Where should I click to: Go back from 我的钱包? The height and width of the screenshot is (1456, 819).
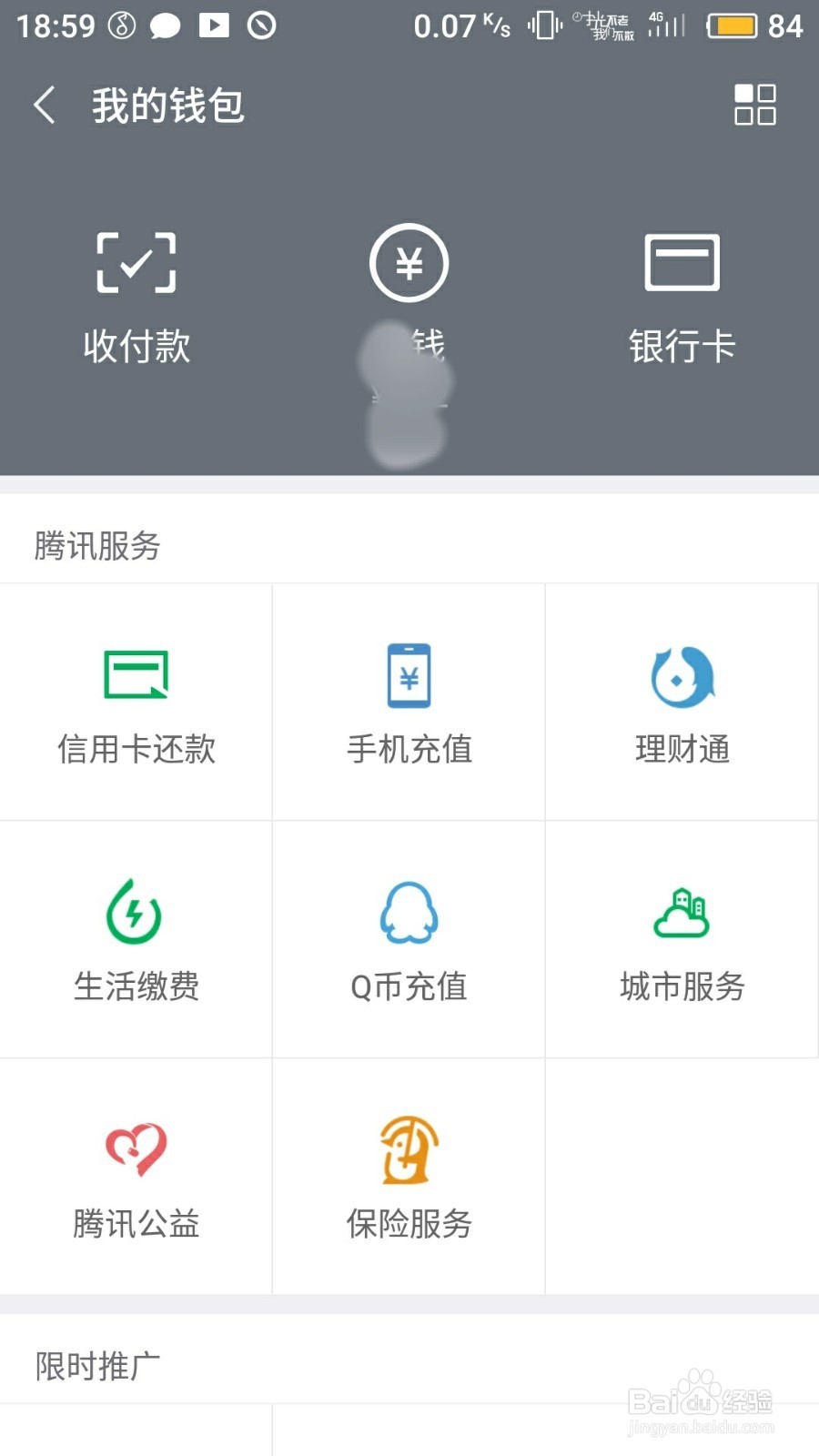tap(44, 106)
